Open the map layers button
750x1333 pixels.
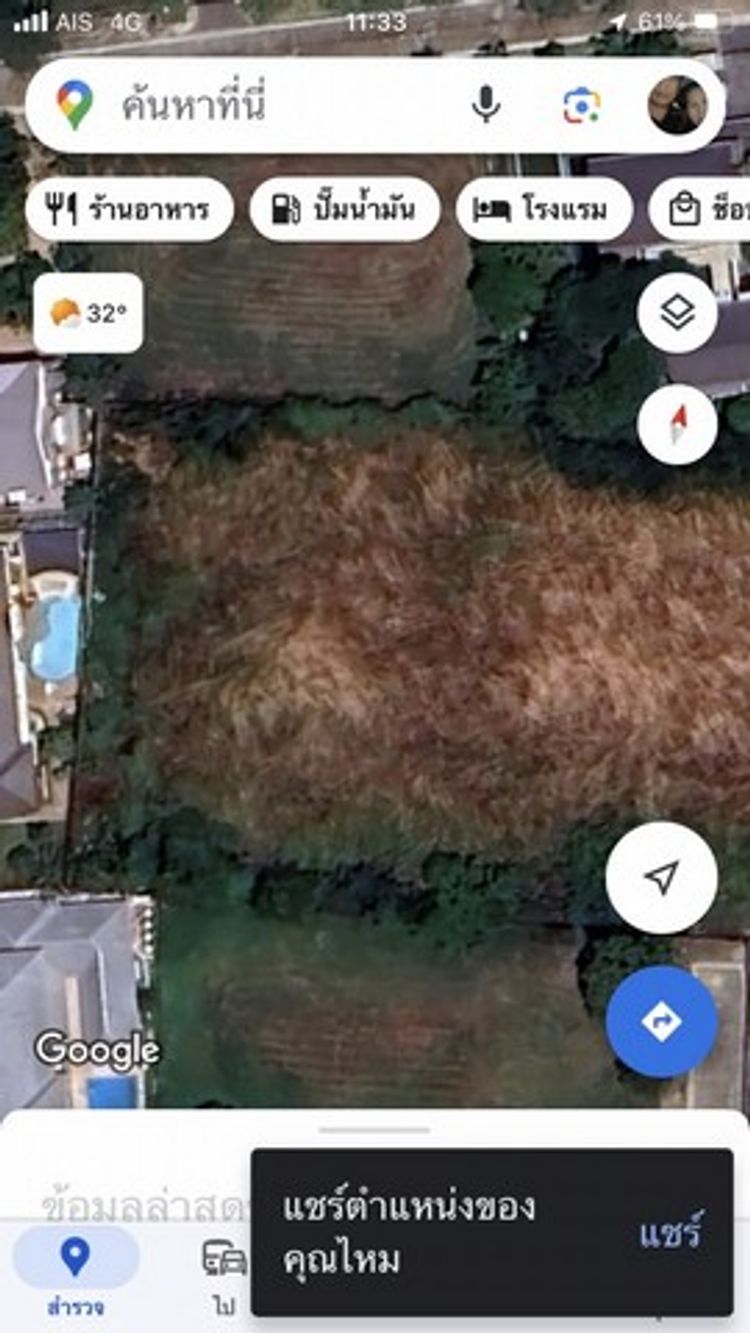[677, 313]
